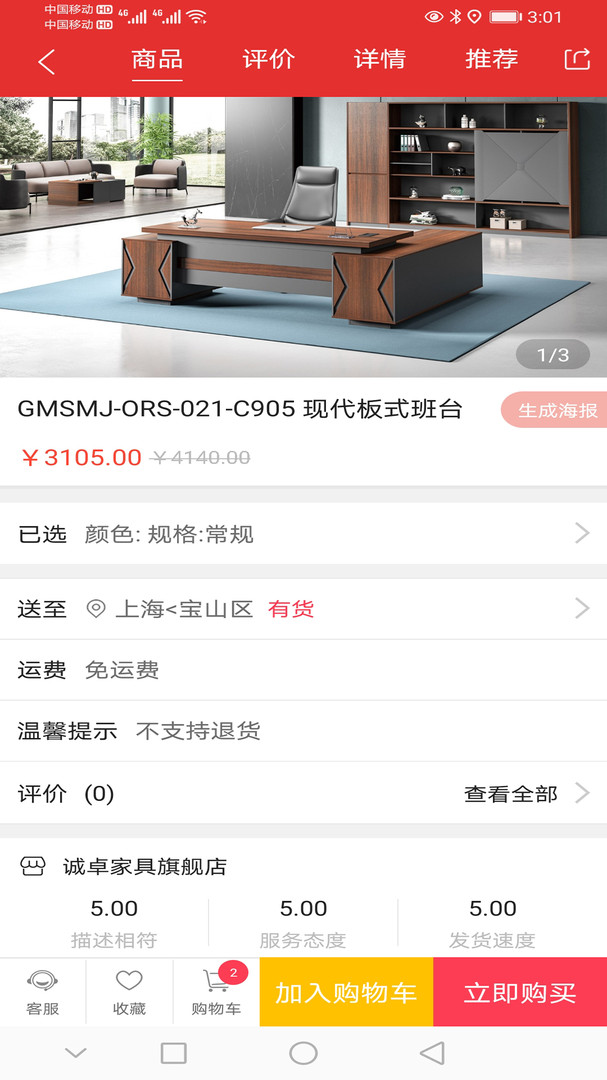Contact 客服 customer service
Image resolution: width=607 pixels, height=1080 pixels.
[x=43, y=992]
